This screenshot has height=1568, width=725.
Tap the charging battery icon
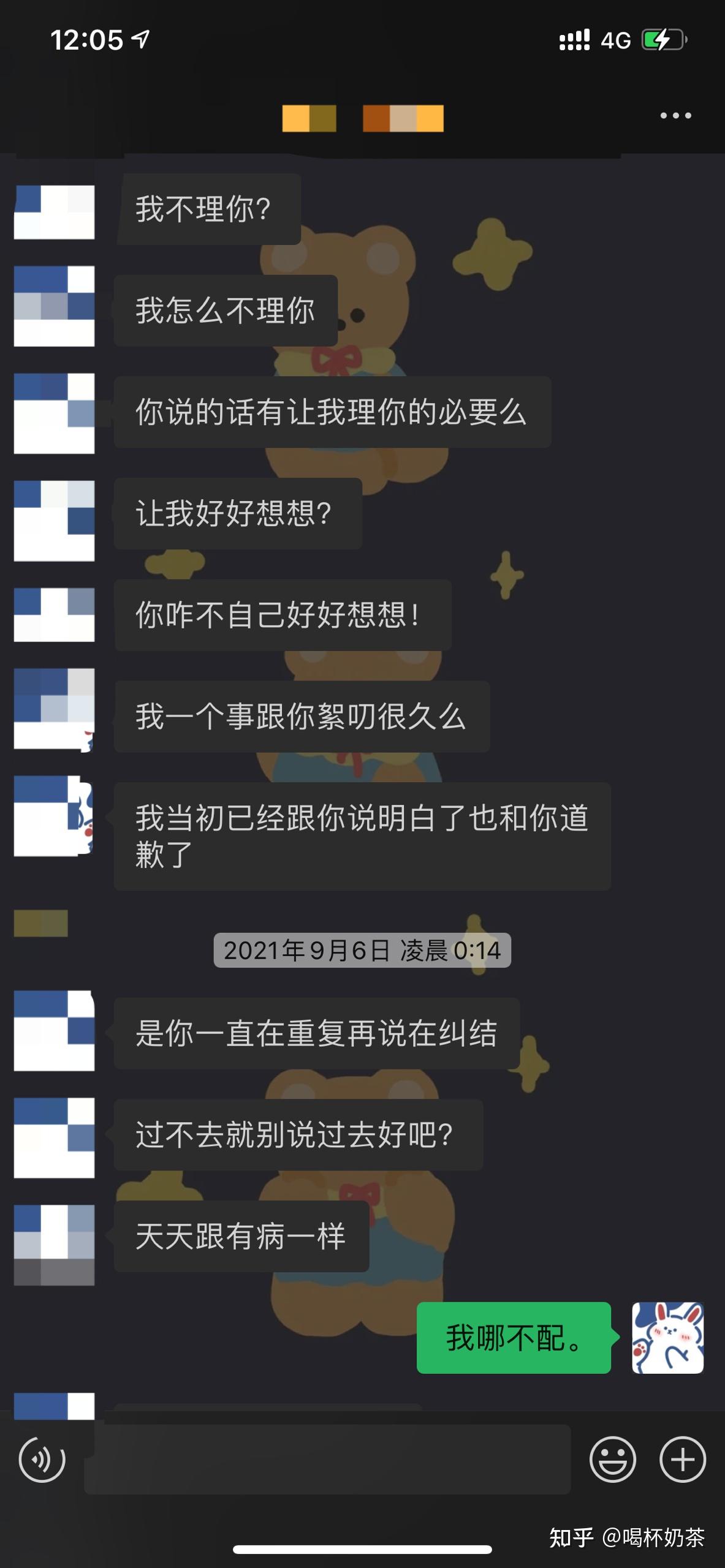[x=662, y=38]
